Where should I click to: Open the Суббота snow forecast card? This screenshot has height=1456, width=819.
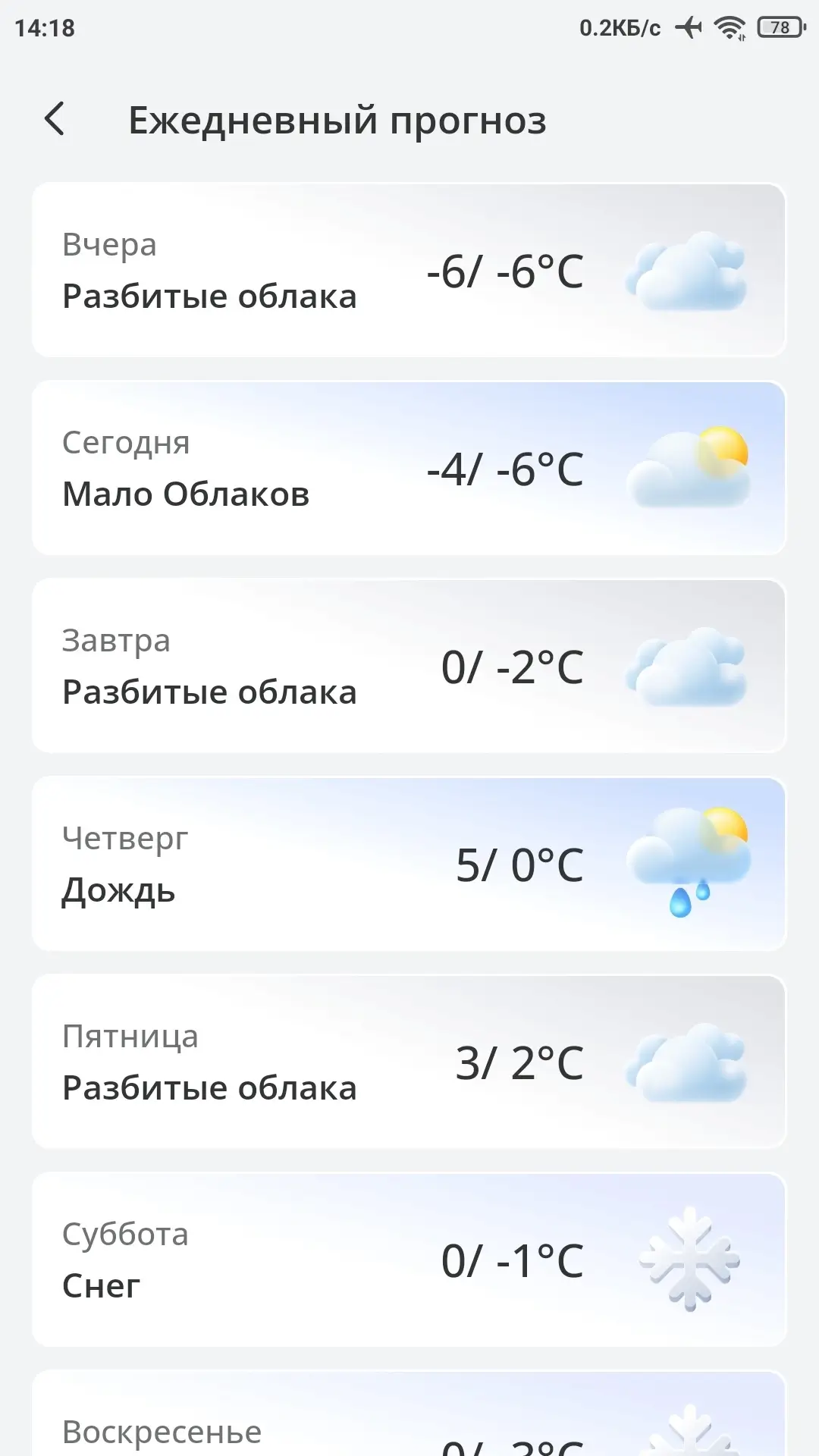point(408,1260)
